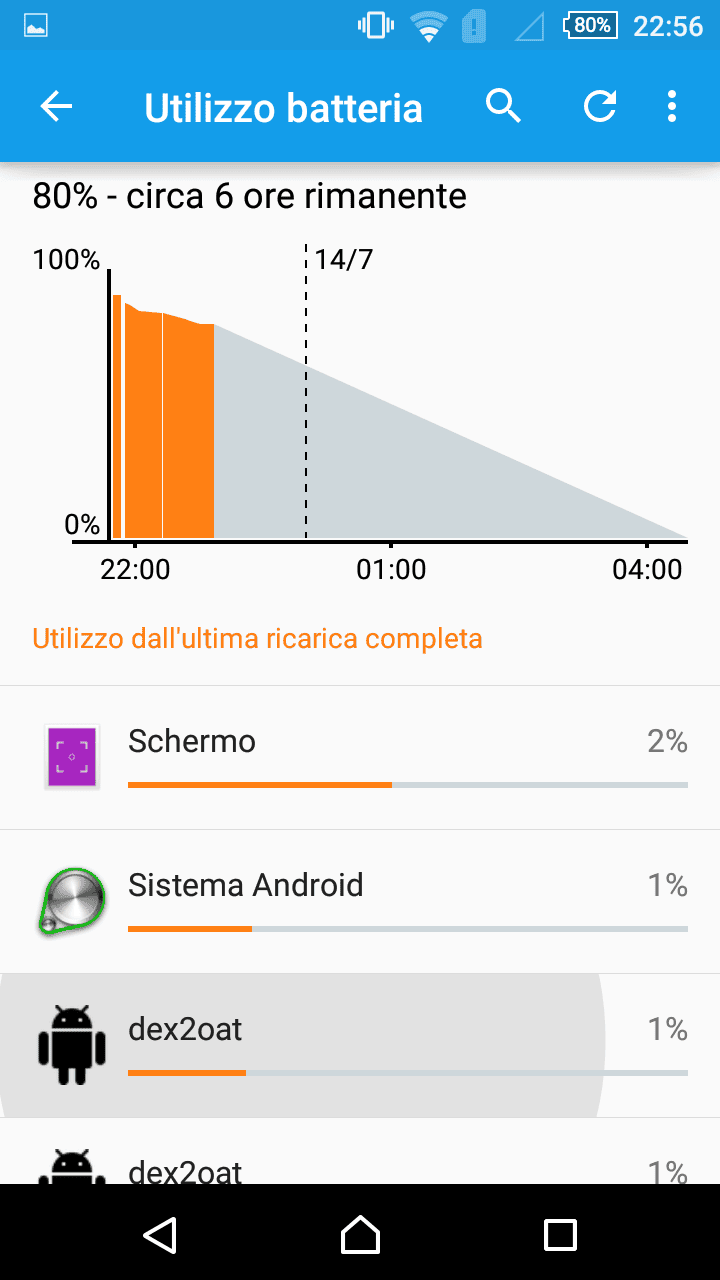This screenshot has width=720, height=1280.
Task: Open search in battery settings
Action: coord(504,106)
